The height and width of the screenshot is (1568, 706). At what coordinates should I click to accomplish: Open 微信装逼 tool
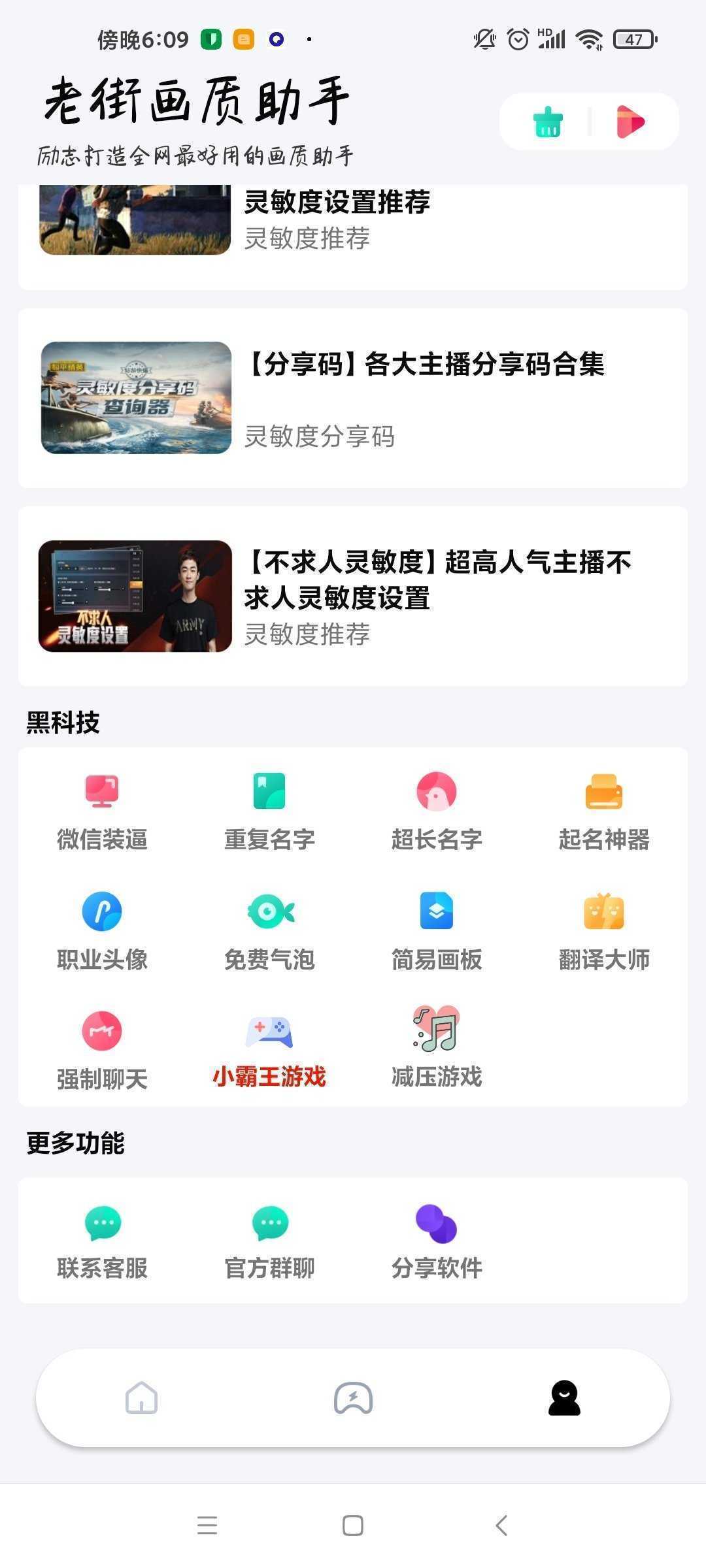pos(102,811)
